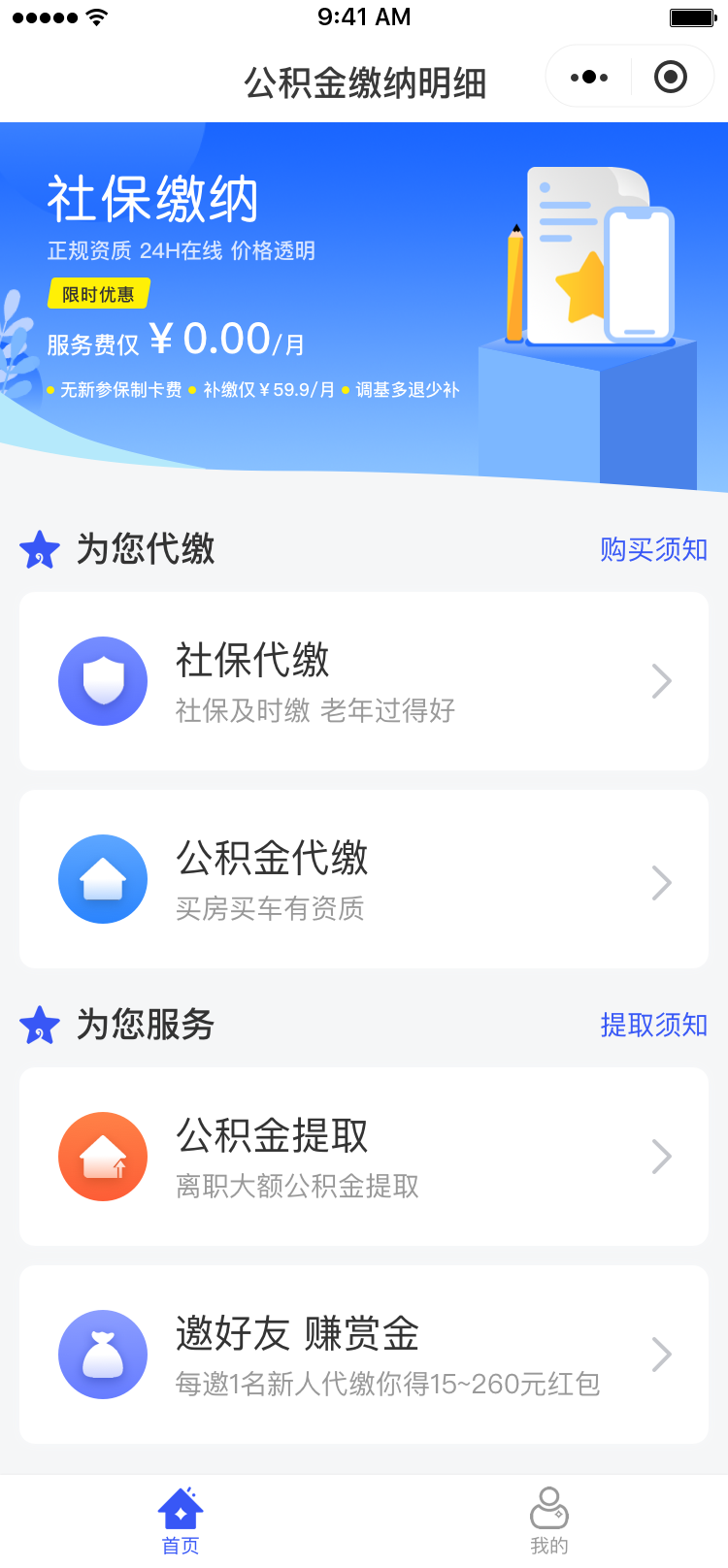This screenshot has height=1568, width=728.
Task: Switch to the 首页 tab
Action: click(181, 1521)
